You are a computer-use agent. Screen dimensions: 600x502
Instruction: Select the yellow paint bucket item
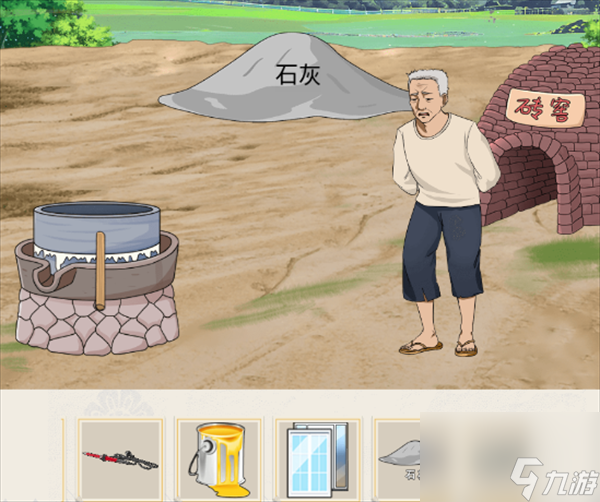point(217,460)
